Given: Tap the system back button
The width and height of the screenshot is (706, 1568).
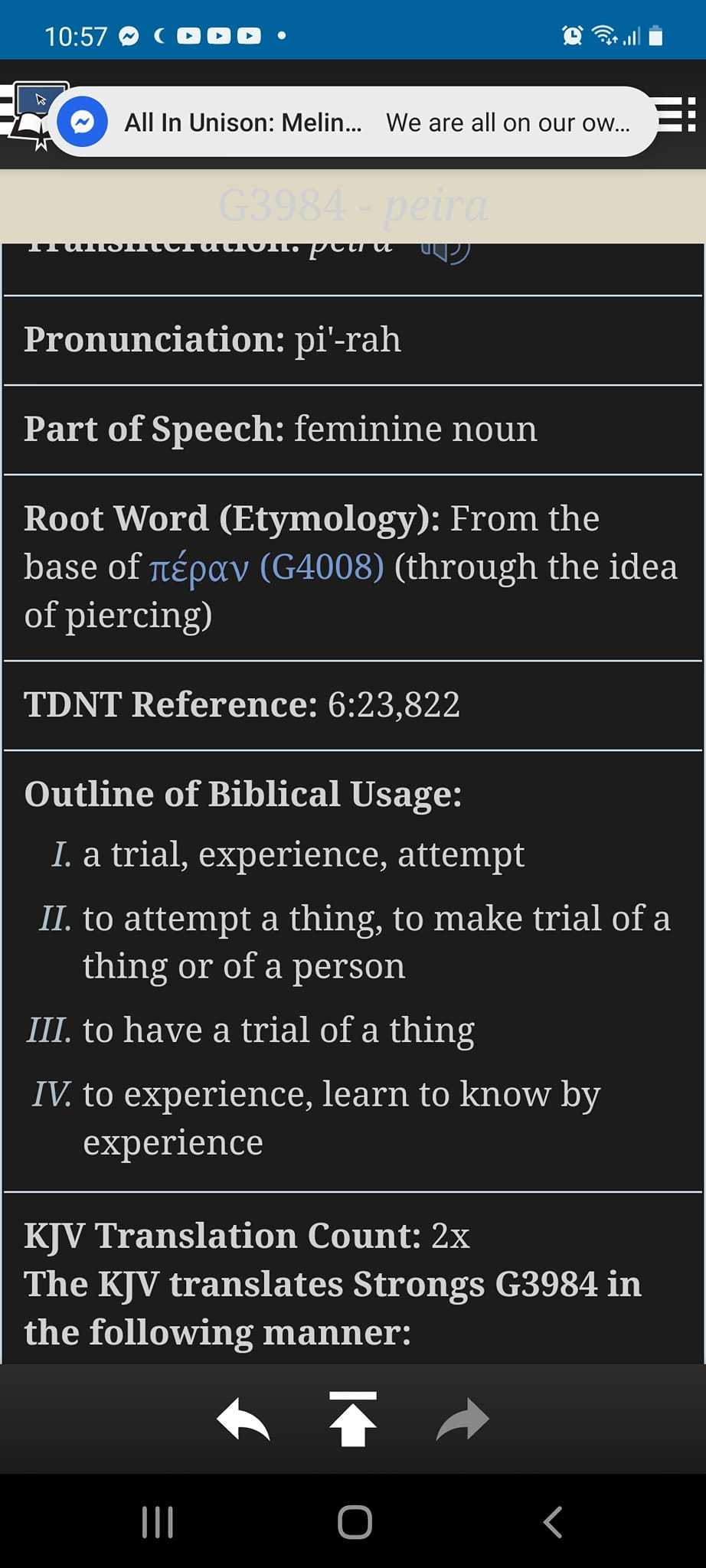Looking at the screenshot, I should (x=552, y=1521).
